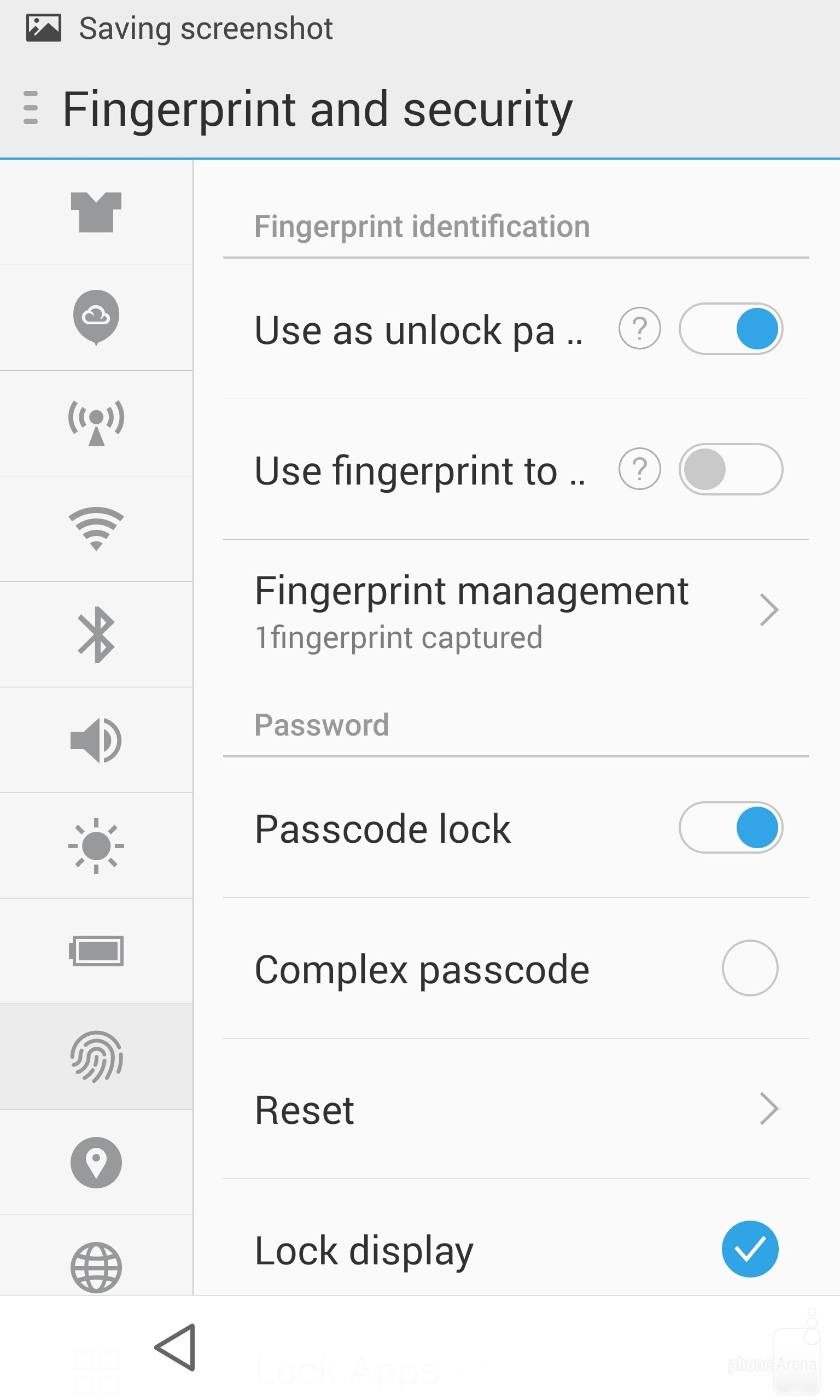The image size is (840, 1400).
Task: Disable Use as unlock password toggle
Action: 730,329
